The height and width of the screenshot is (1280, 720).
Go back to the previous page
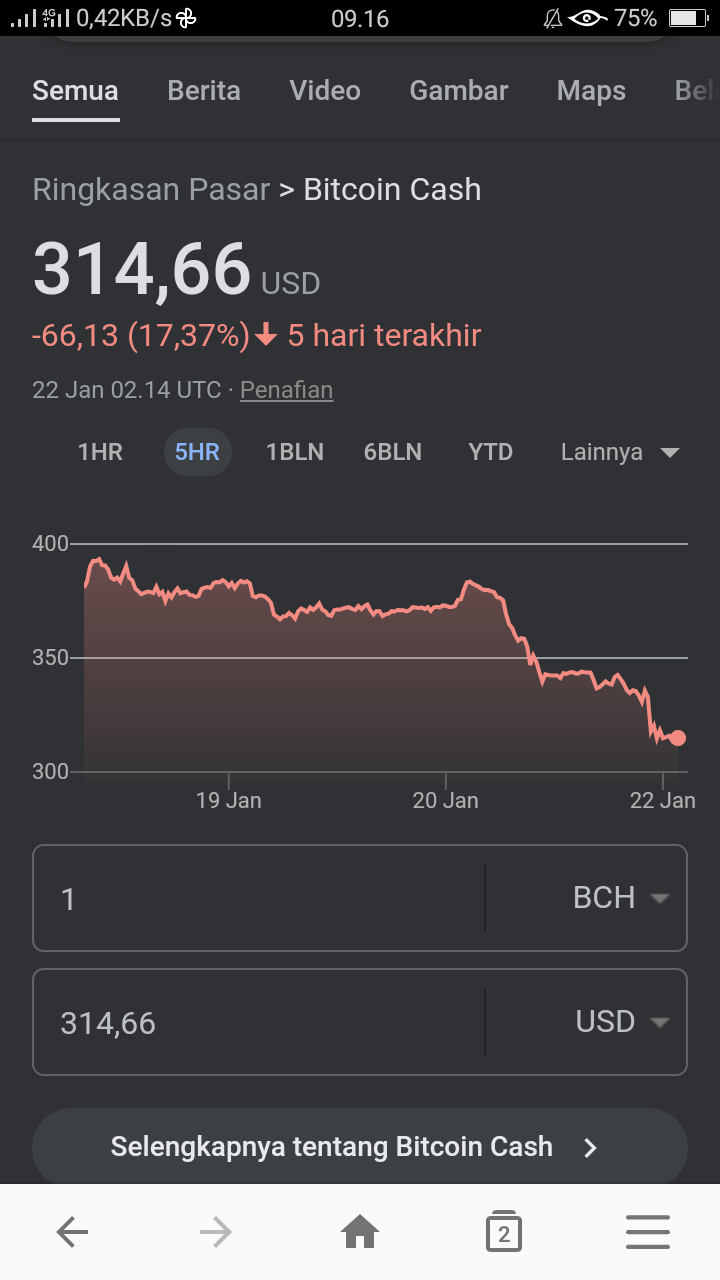coord(72,1232)
